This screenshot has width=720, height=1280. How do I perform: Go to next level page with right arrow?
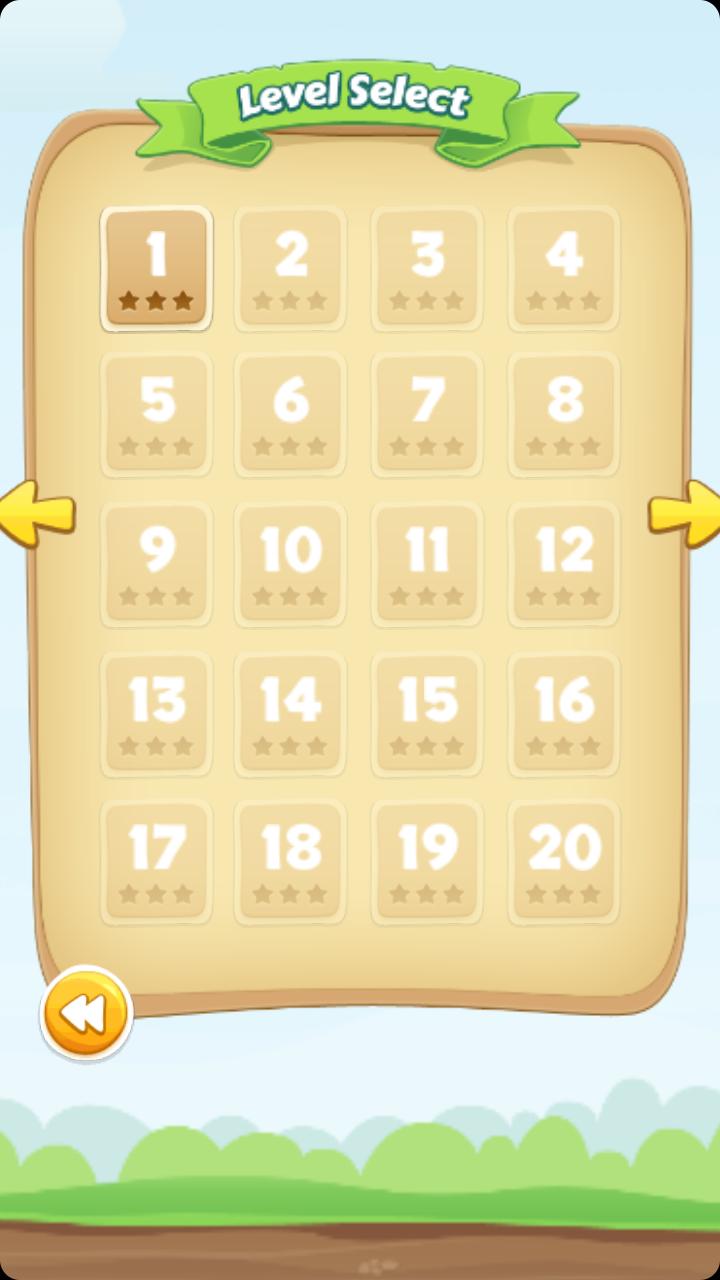[685, 513]
